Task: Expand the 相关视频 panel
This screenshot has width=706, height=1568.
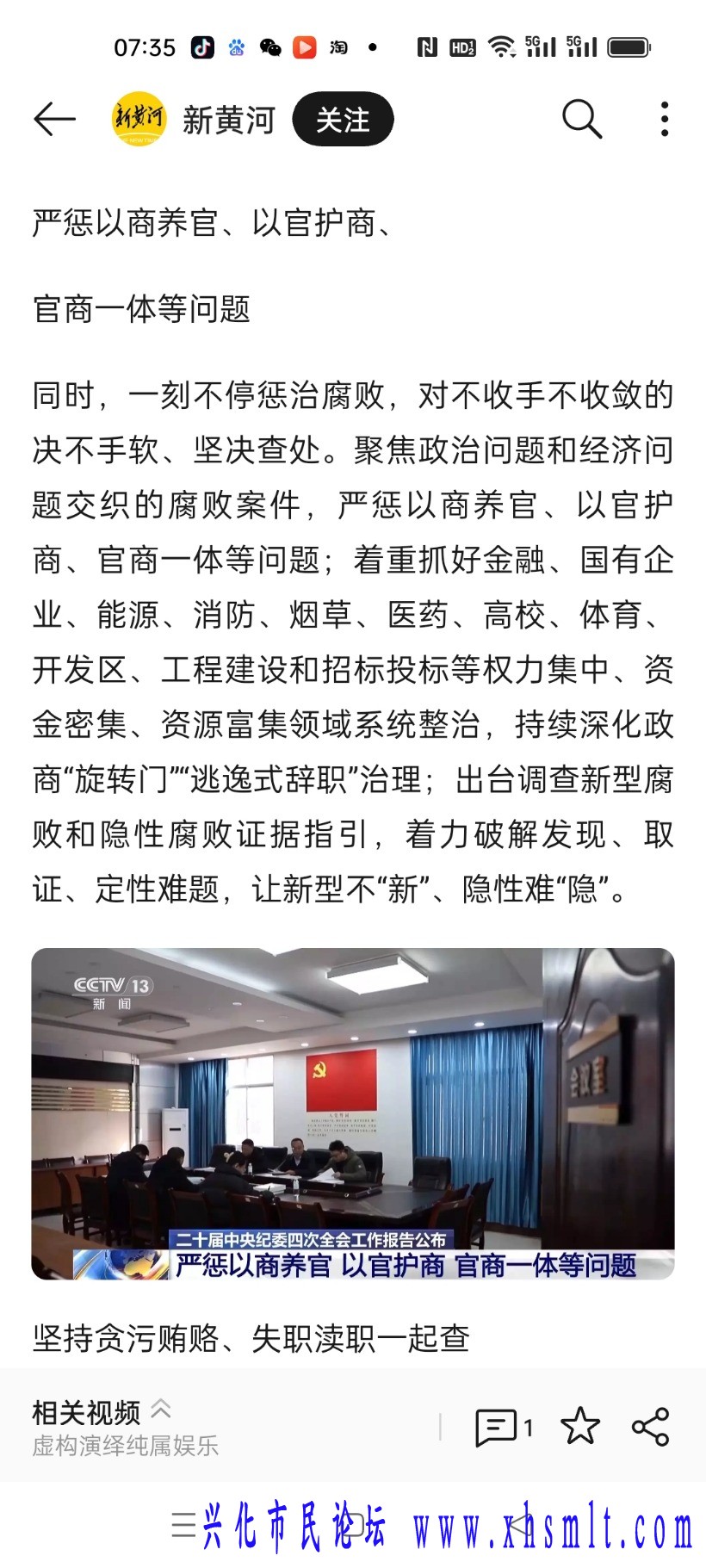Action: [103, 1412]
